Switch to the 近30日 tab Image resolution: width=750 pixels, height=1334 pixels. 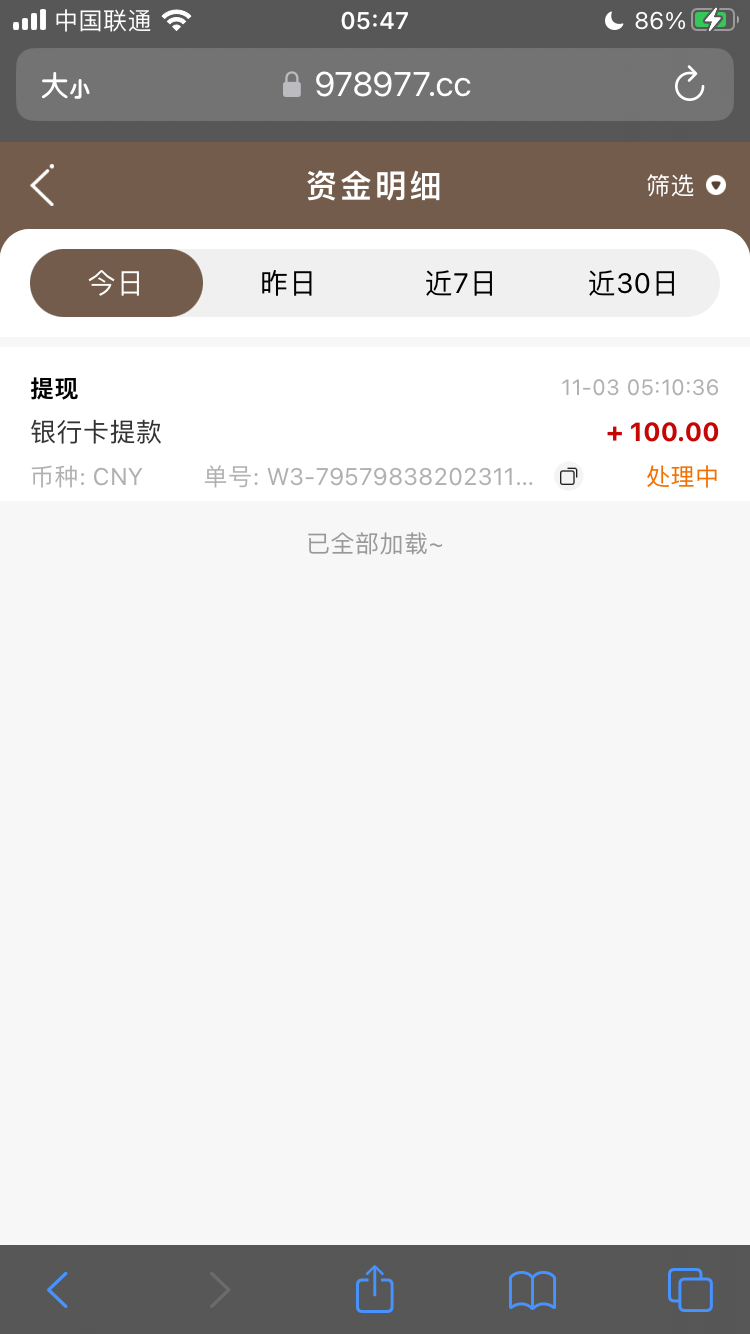[633, 283]
